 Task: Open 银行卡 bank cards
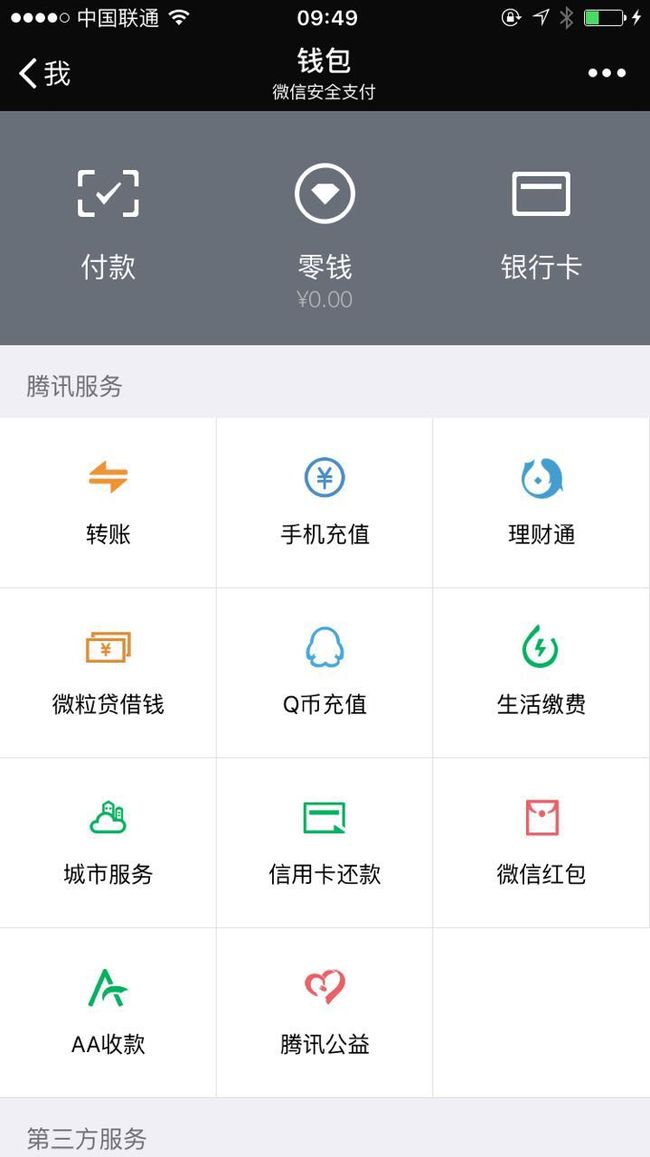[x=542, y=227]
